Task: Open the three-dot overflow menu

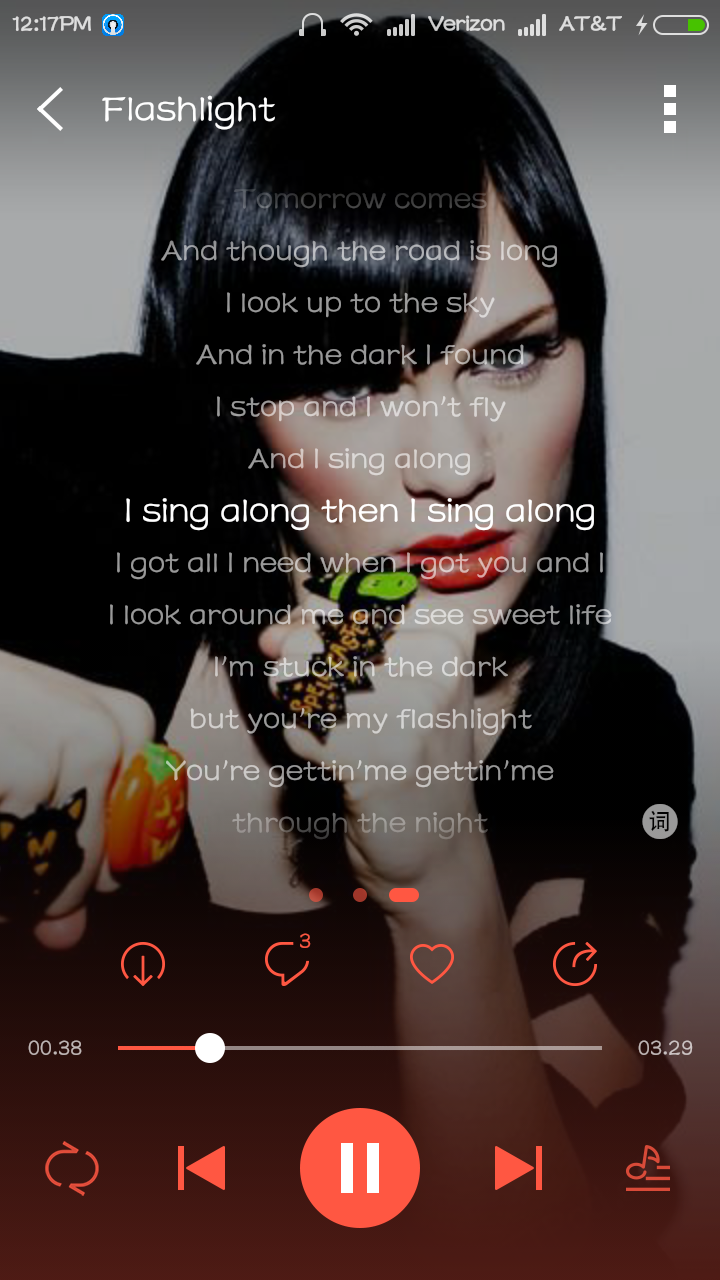Action: tap(670, 109)
